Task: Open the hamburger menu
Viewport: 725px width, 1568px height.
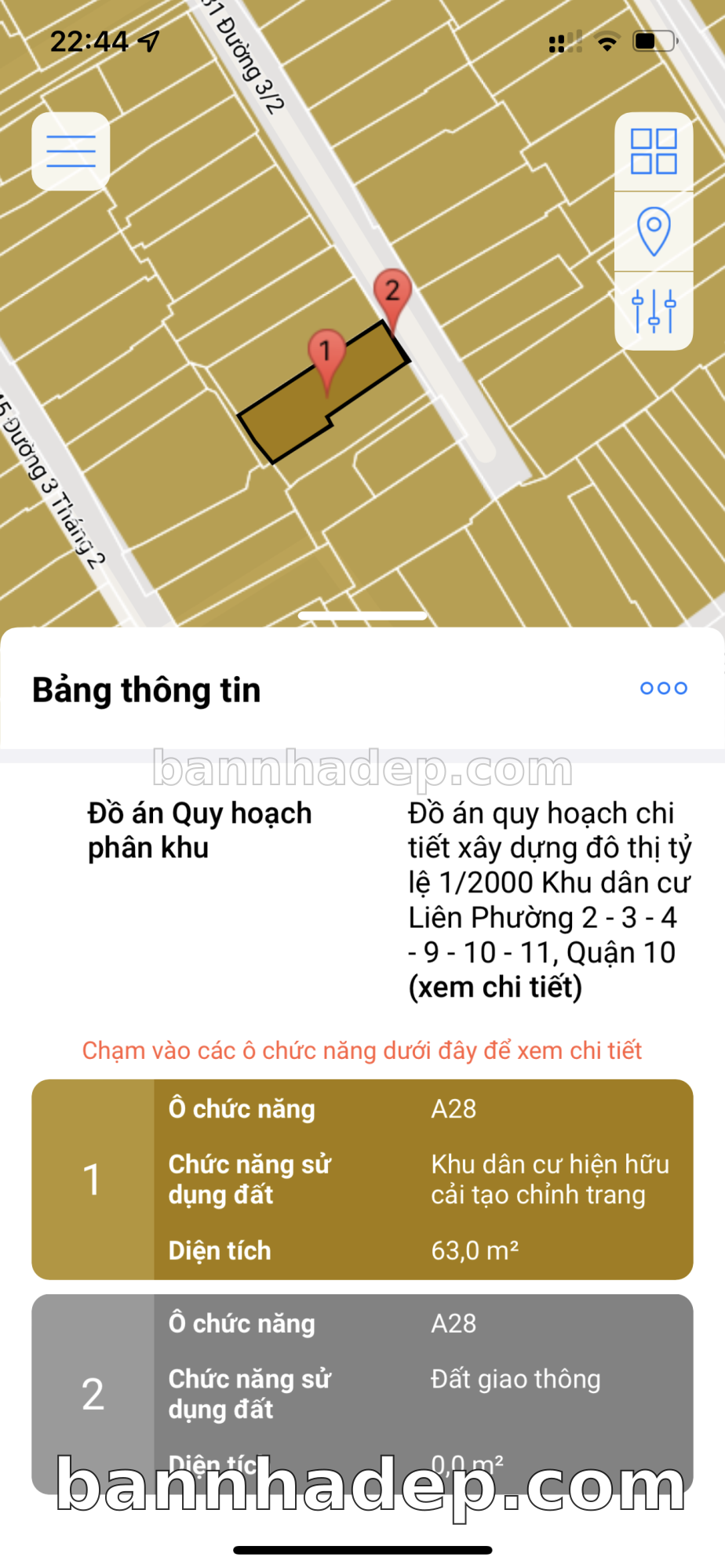Action: tap(71, 151)
